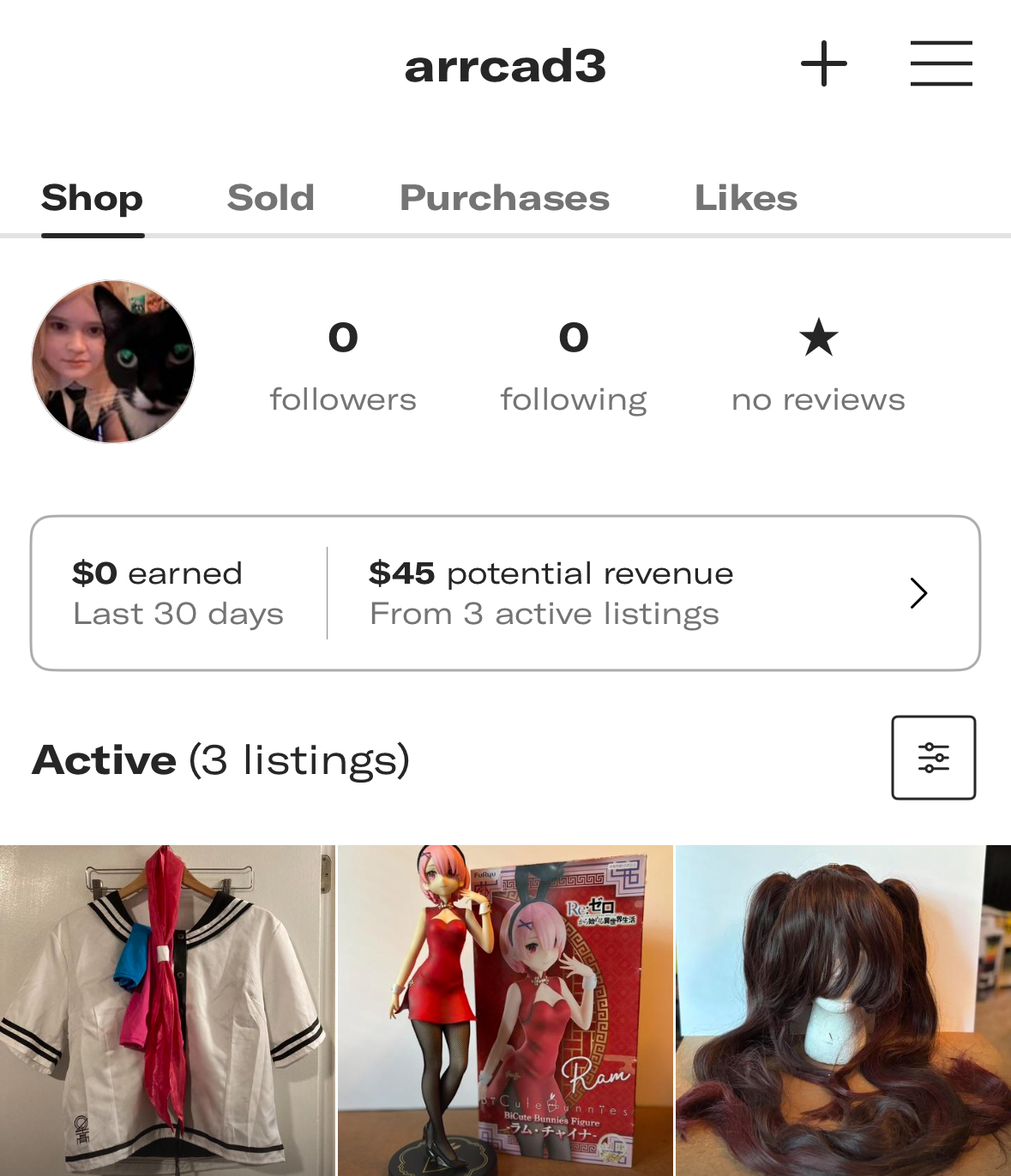Open the Likes tab
Viewport: 1011px width, 1176px height.
pyautogui.click(x=745, y=198)
